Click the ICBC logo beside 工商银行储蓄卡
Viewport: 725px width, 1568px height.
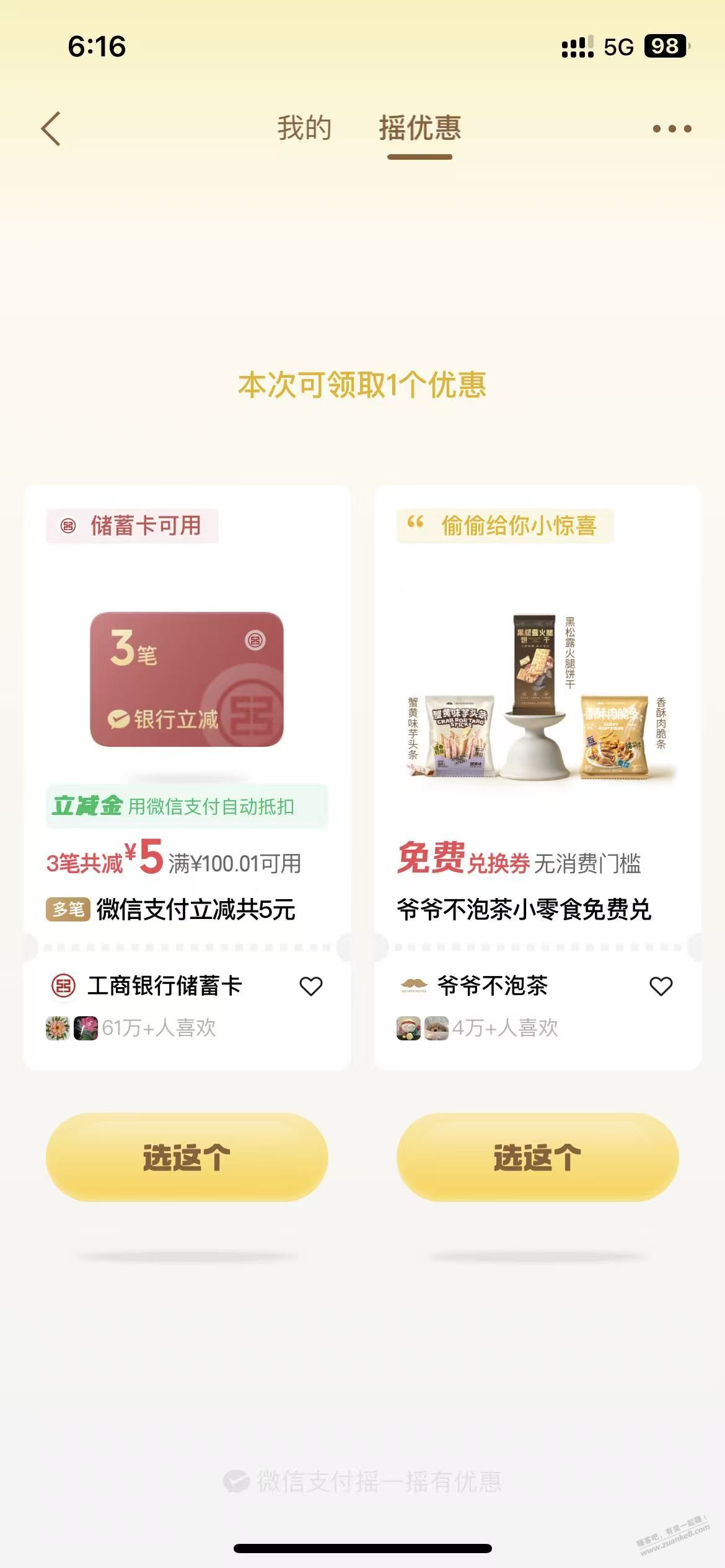[x=63, y=987]
